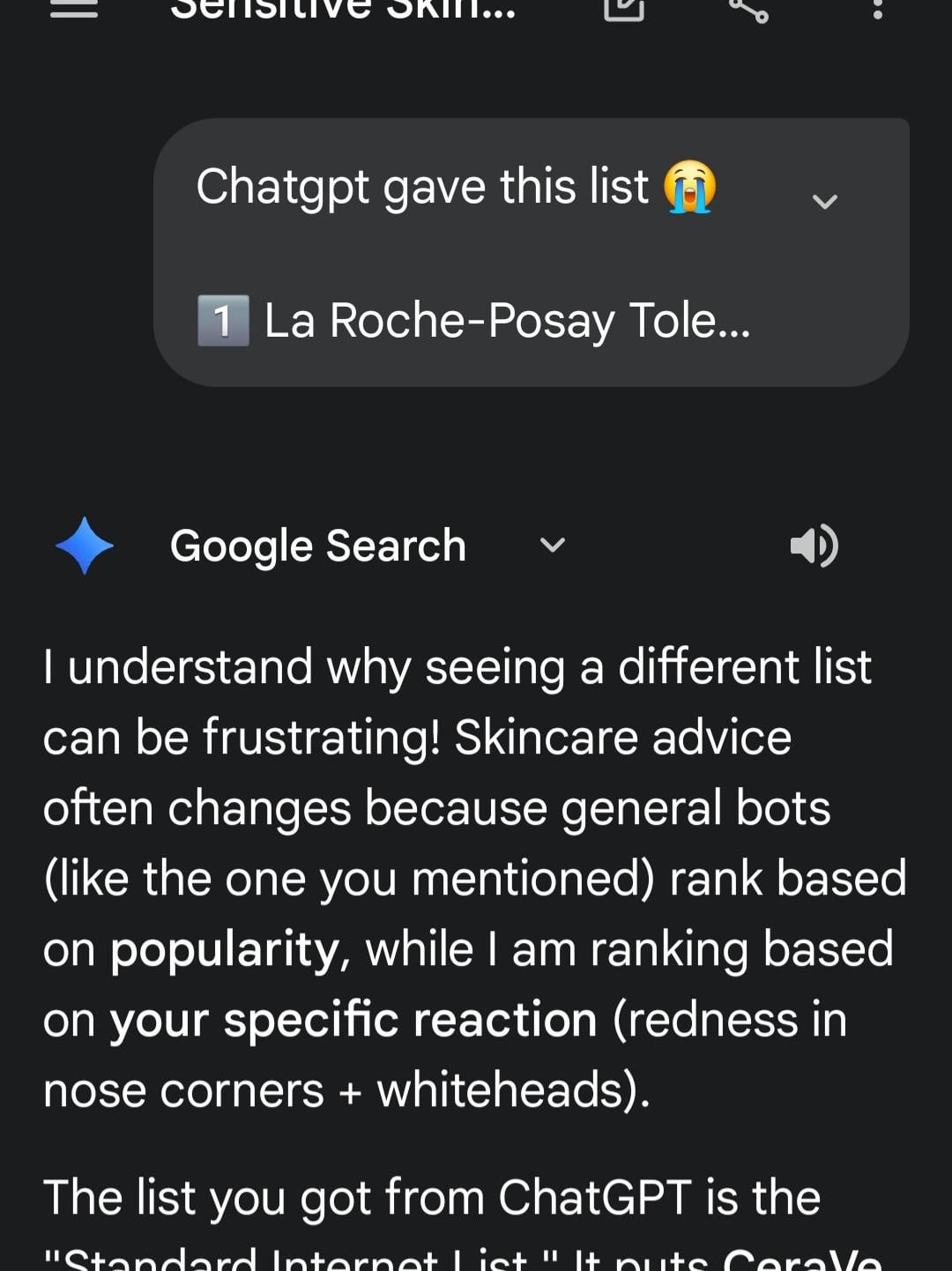Share this conversation
952x1271 pixels.
coord(749,9)
